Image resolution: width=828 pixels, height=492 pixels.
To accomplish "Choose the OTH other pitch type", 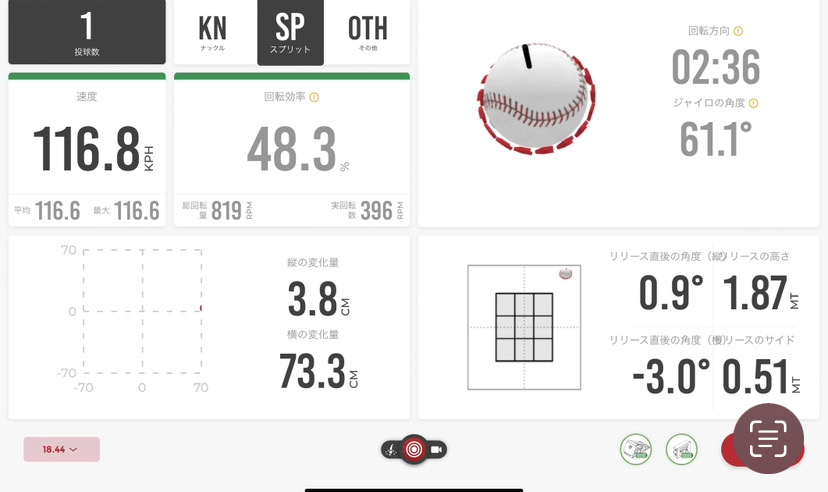I will 367,32.
